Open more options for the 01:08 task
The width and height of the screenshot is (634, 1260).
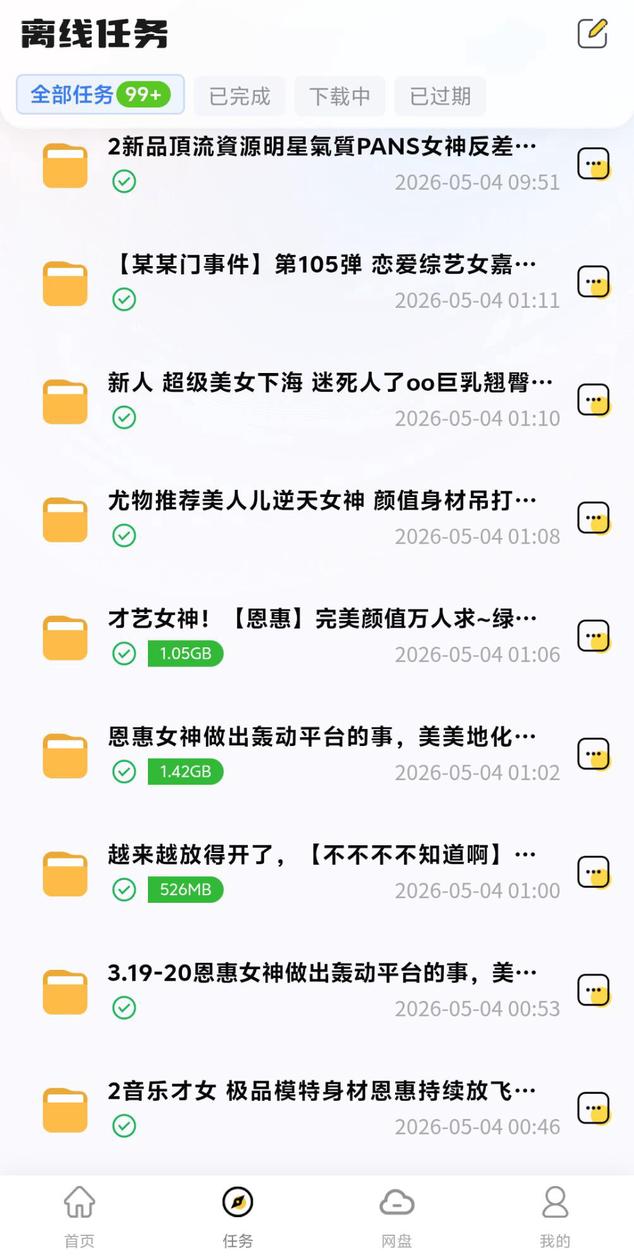click(594, 518)
